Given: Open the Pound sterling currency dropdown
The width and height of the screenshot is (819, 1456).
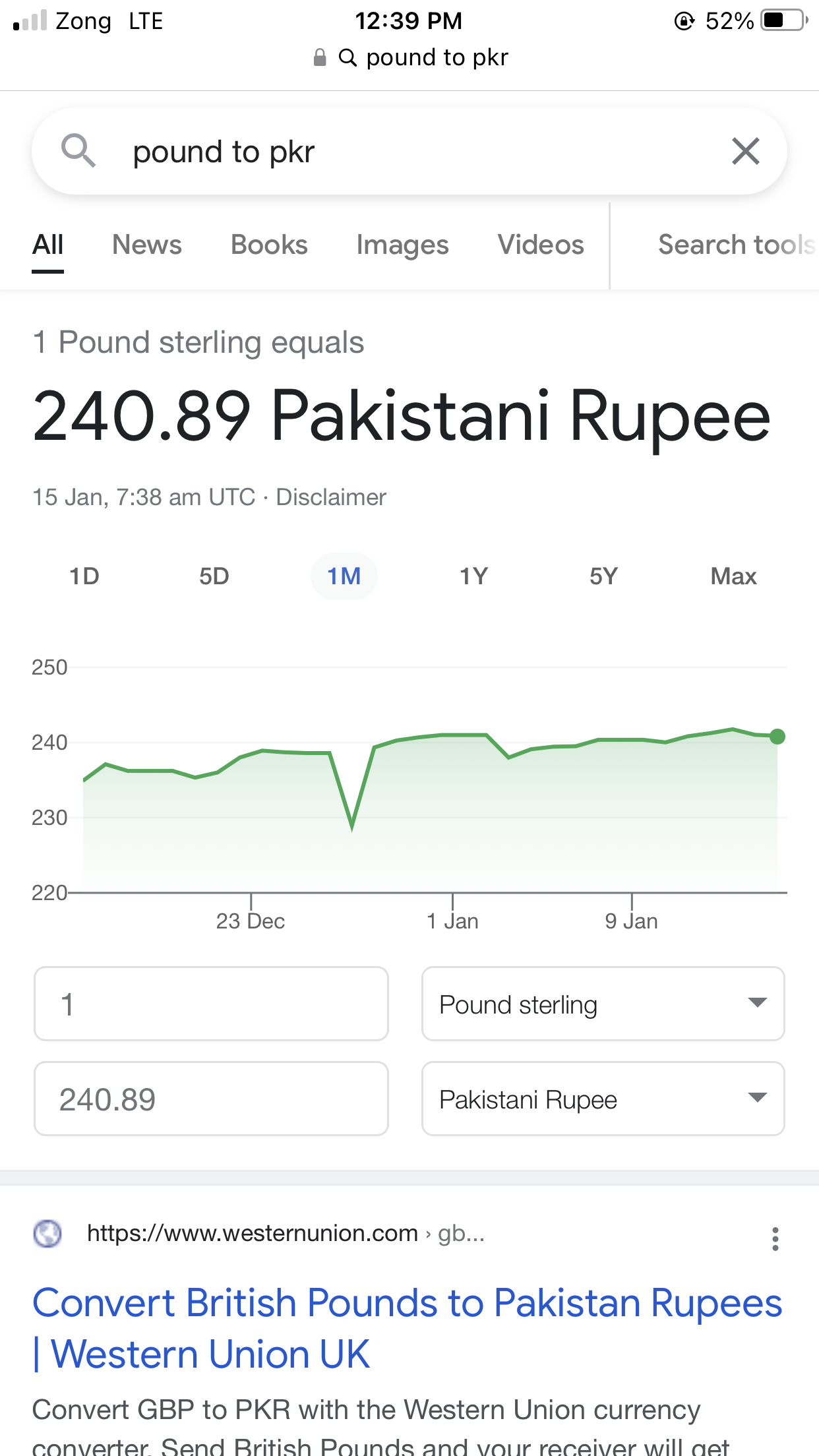Looking at the screenshot, I should coord(603,1004).
